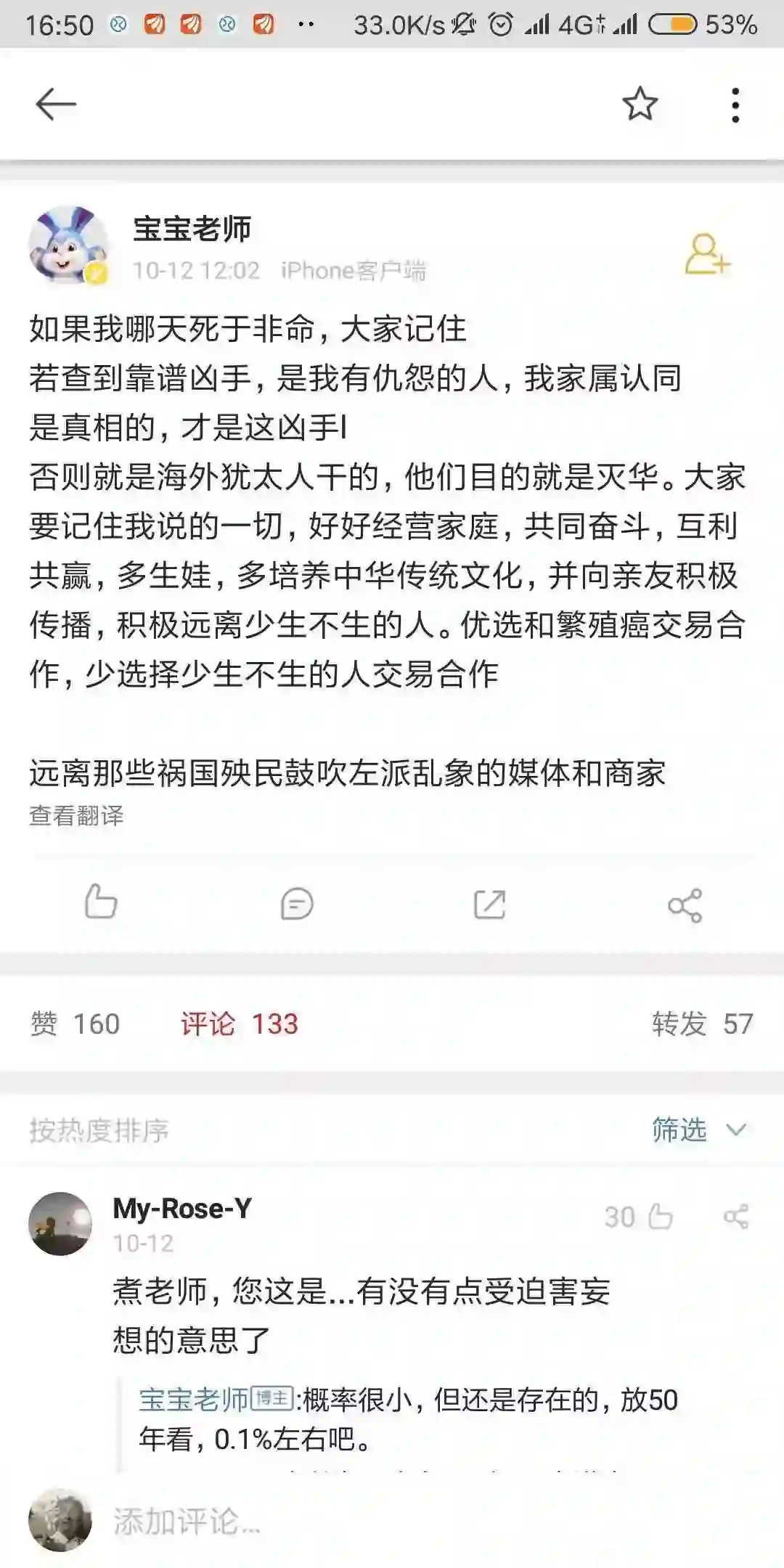Repost using the forward icon under the post
This screenshot has width=784, height=1568.
(489, 904)
